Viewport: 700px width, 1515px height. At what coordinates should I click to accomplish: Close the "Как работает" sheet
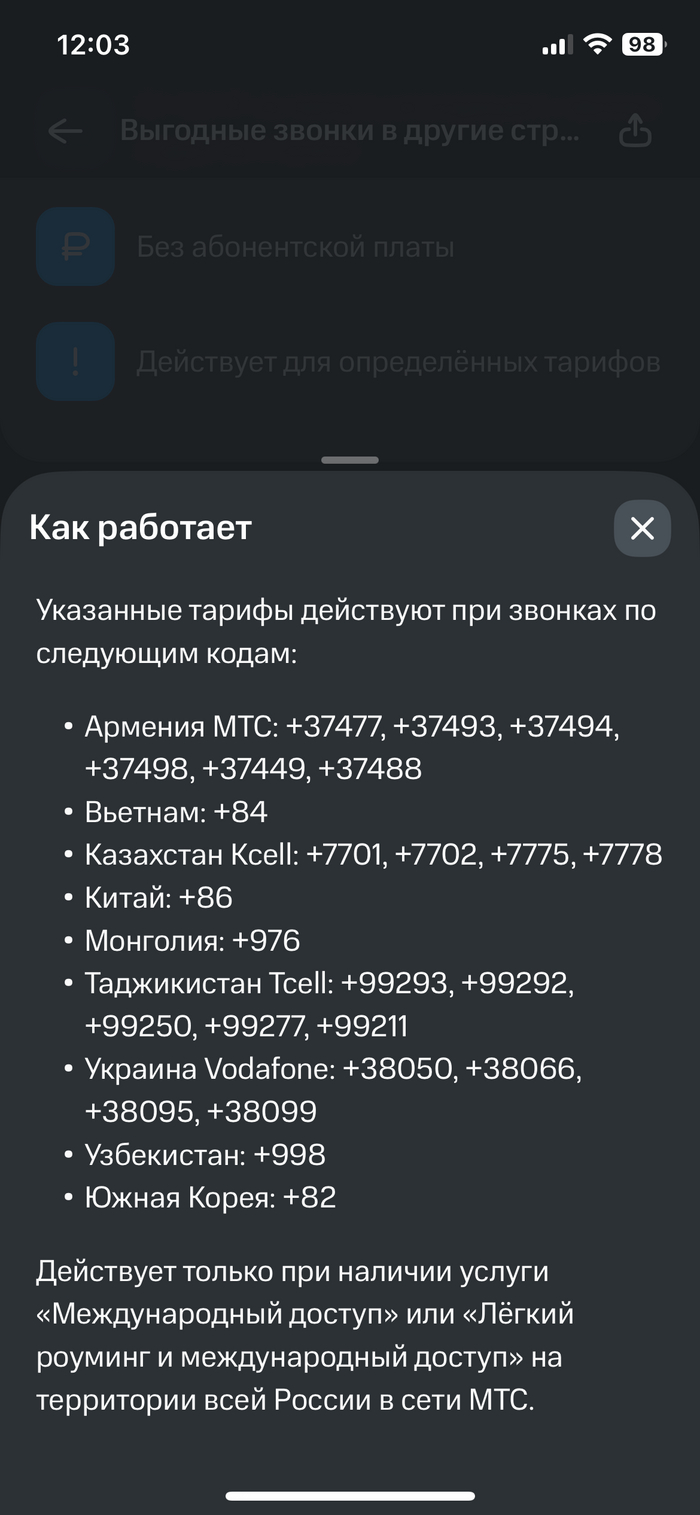point(641,528)
